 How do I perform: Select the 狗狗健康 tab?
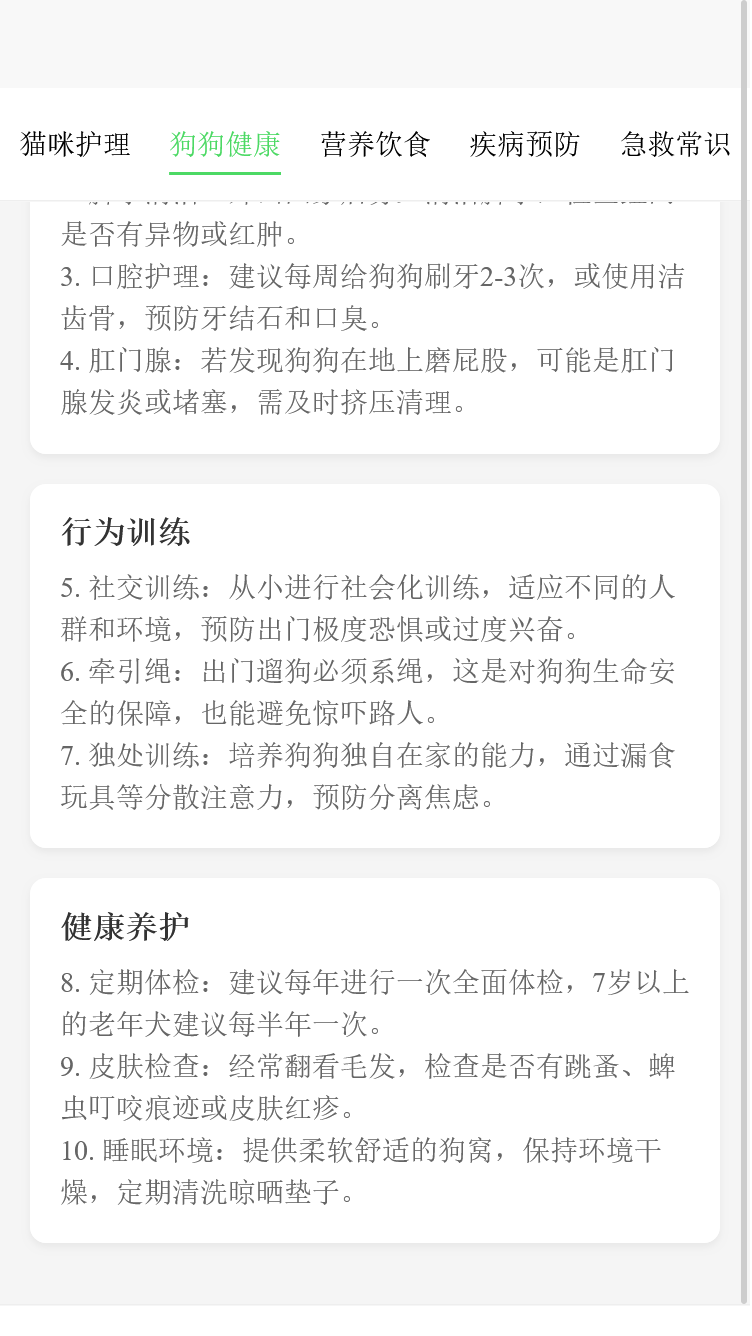click(x=224, y=144)
